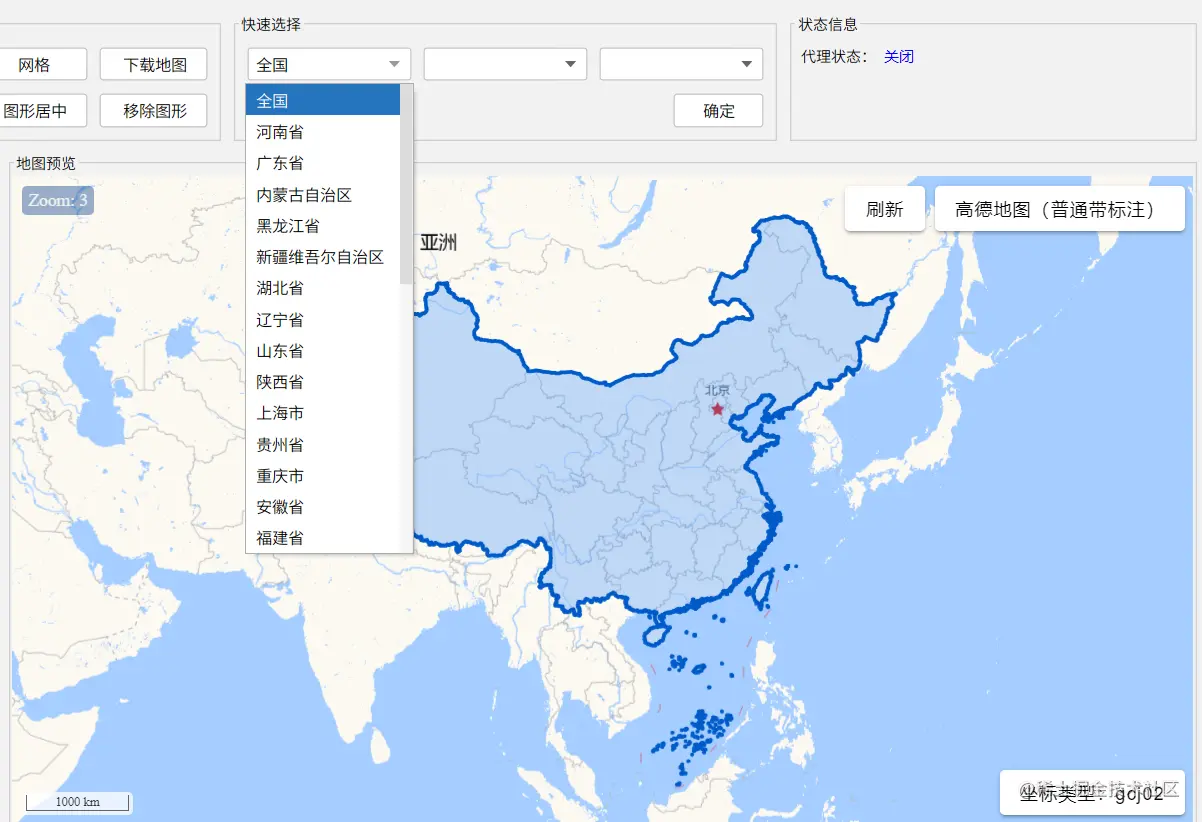
Task: Center the shape with 图形居中
Action: (x=37, y=111)
